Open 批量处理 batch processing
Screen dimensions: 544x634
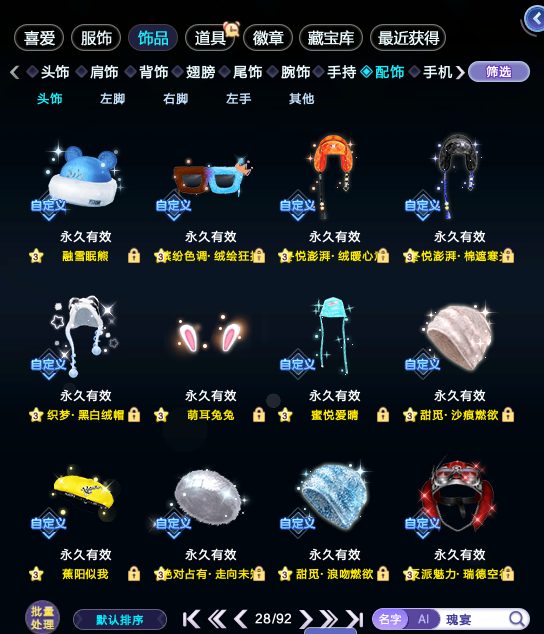(42, 617)
